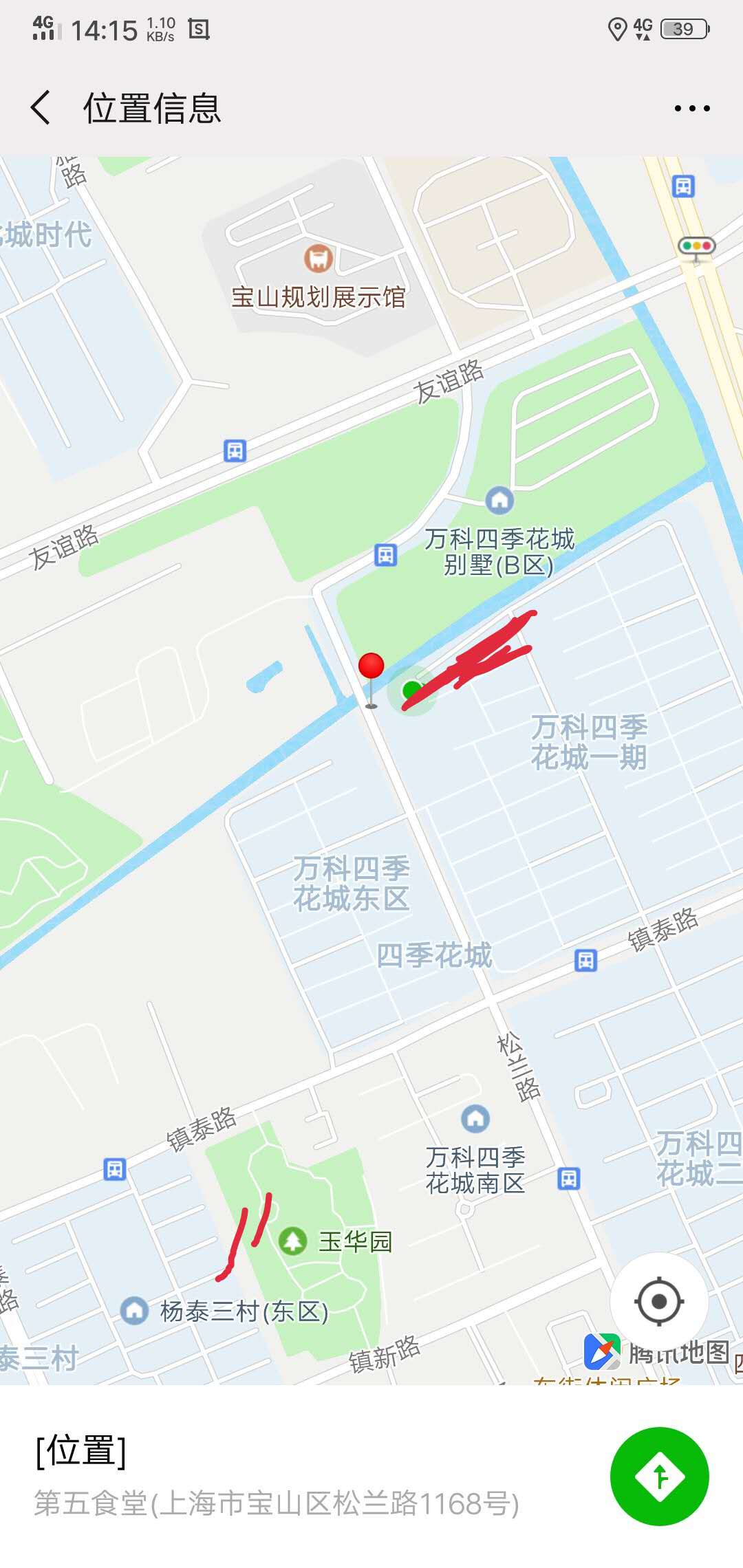743x1568 pixels.
Task: Go back from the 位置信息 screen
Action: [41, 108]
